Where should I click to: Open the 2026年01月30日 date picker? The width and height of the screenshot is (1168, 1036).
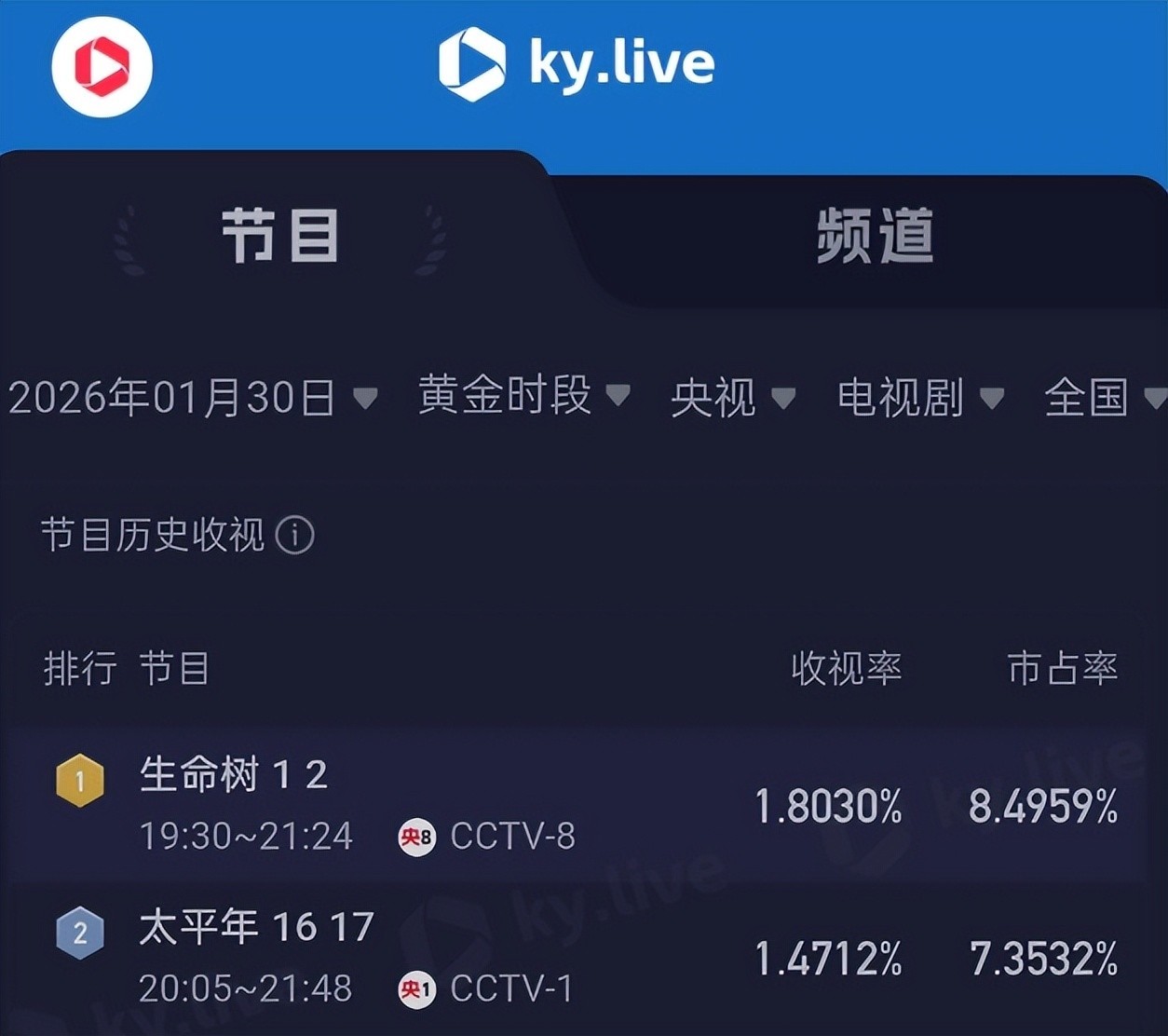pyautogui.click(x=193, y=398)
